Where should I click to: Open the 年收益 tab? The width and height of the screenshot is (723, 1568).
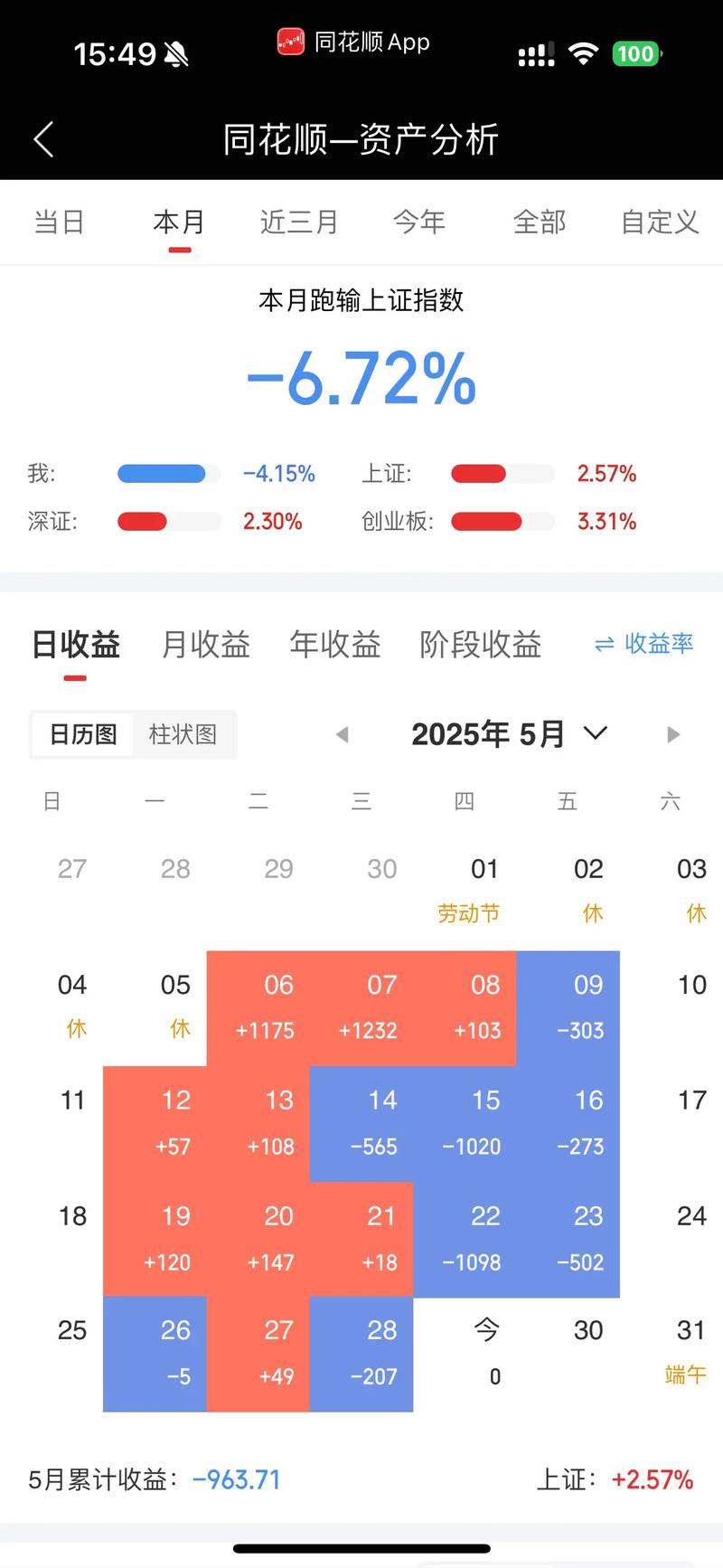[x=335, y=645]
